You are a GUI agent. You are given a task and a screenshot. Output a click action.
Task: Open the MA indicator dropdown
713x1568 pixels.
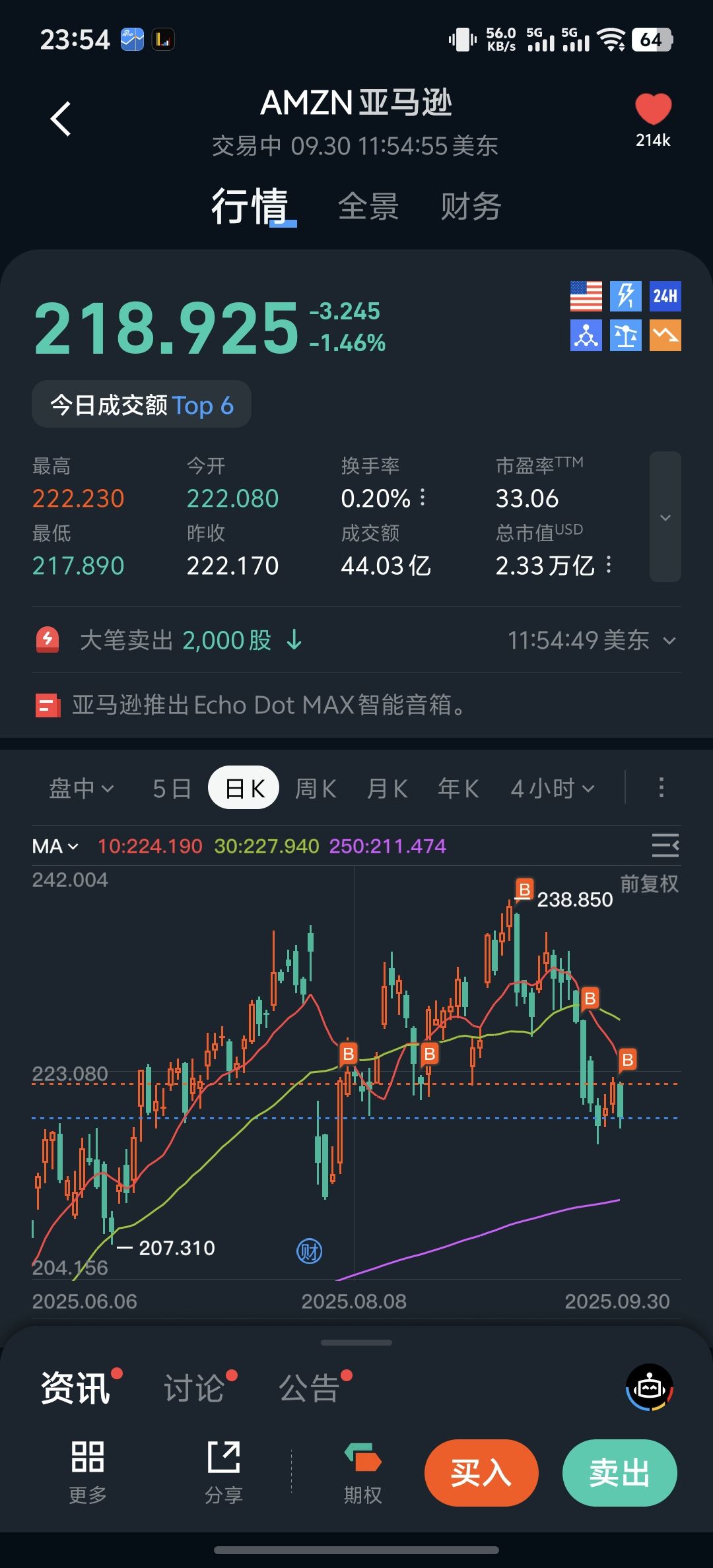[55, 846]
